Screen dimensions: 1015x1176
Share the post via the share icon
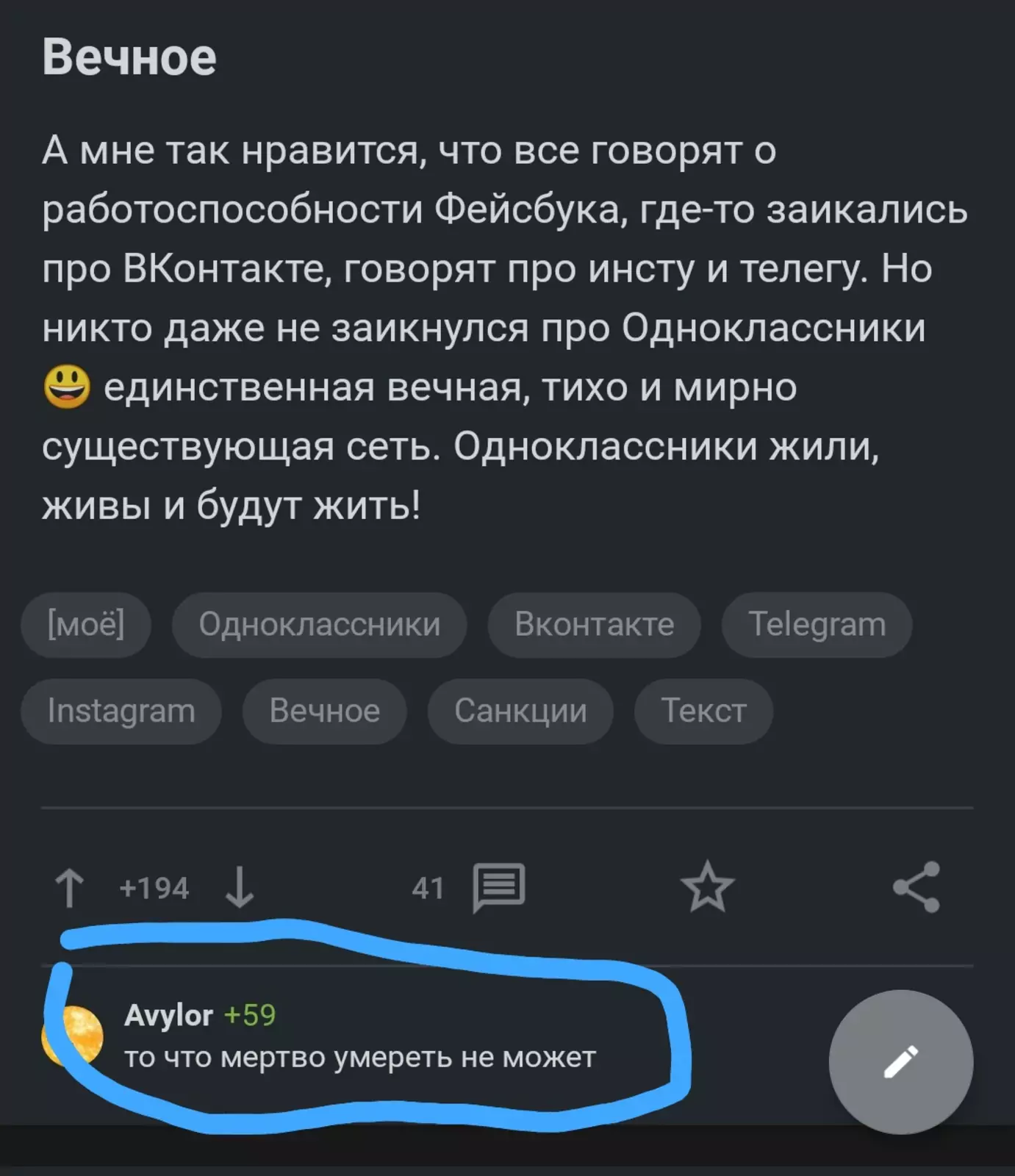click(x=915, y=887)
